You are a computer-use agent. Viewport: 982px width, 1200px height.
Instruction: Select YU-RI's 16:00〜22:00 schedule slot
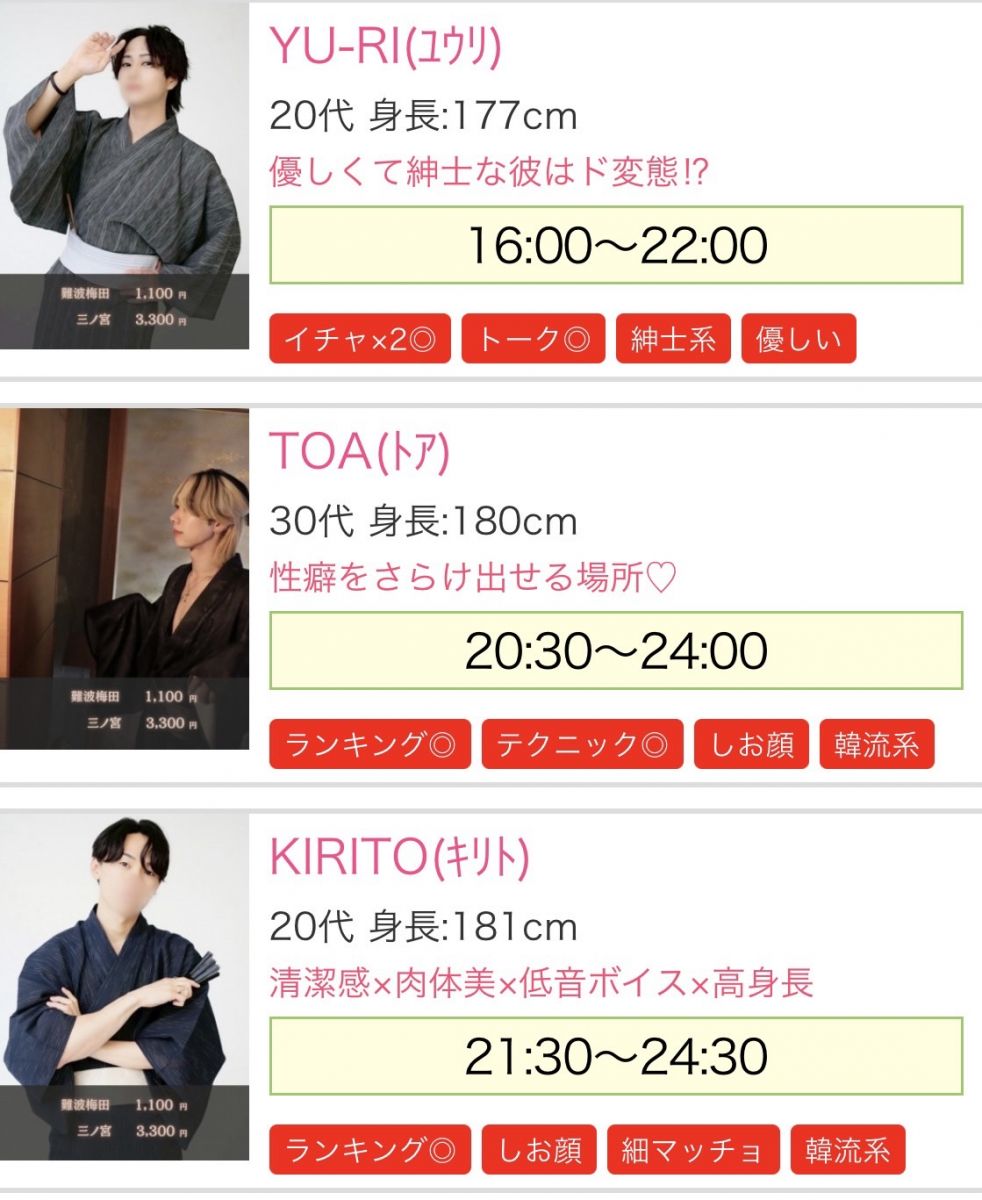616,245
